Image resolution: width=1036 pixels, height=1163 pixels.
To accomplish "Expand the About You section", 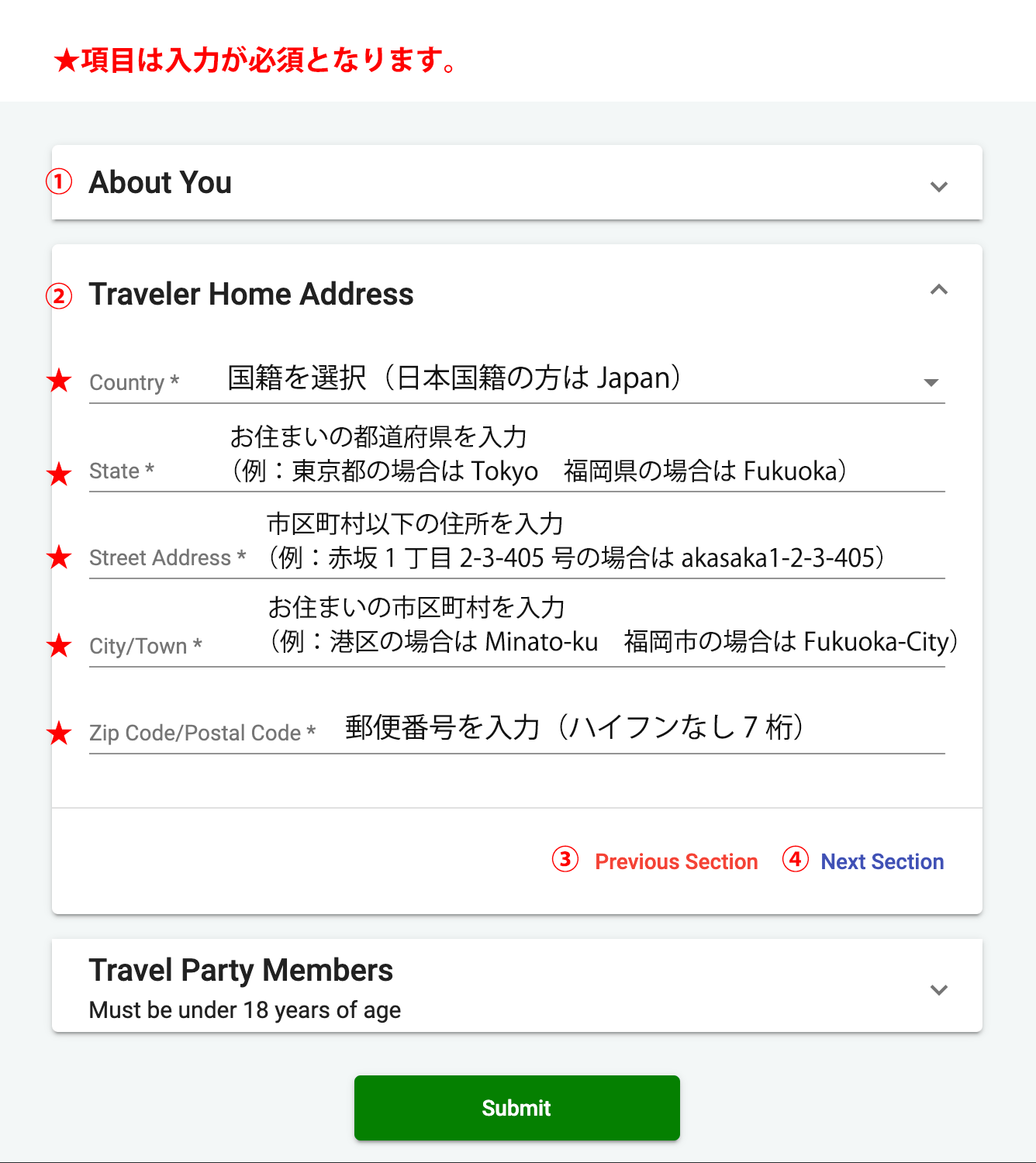I will point(516,183).
